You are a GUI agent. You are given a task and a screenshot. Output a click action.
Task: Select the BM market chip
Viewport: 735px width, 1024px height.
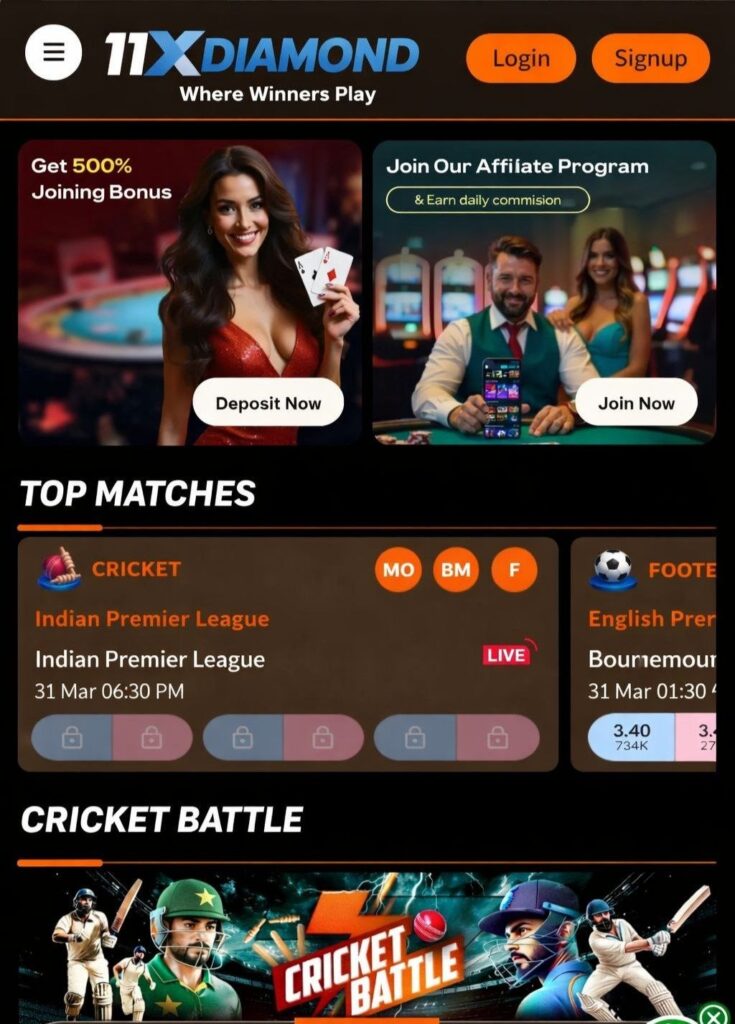[x=456, y=570]
